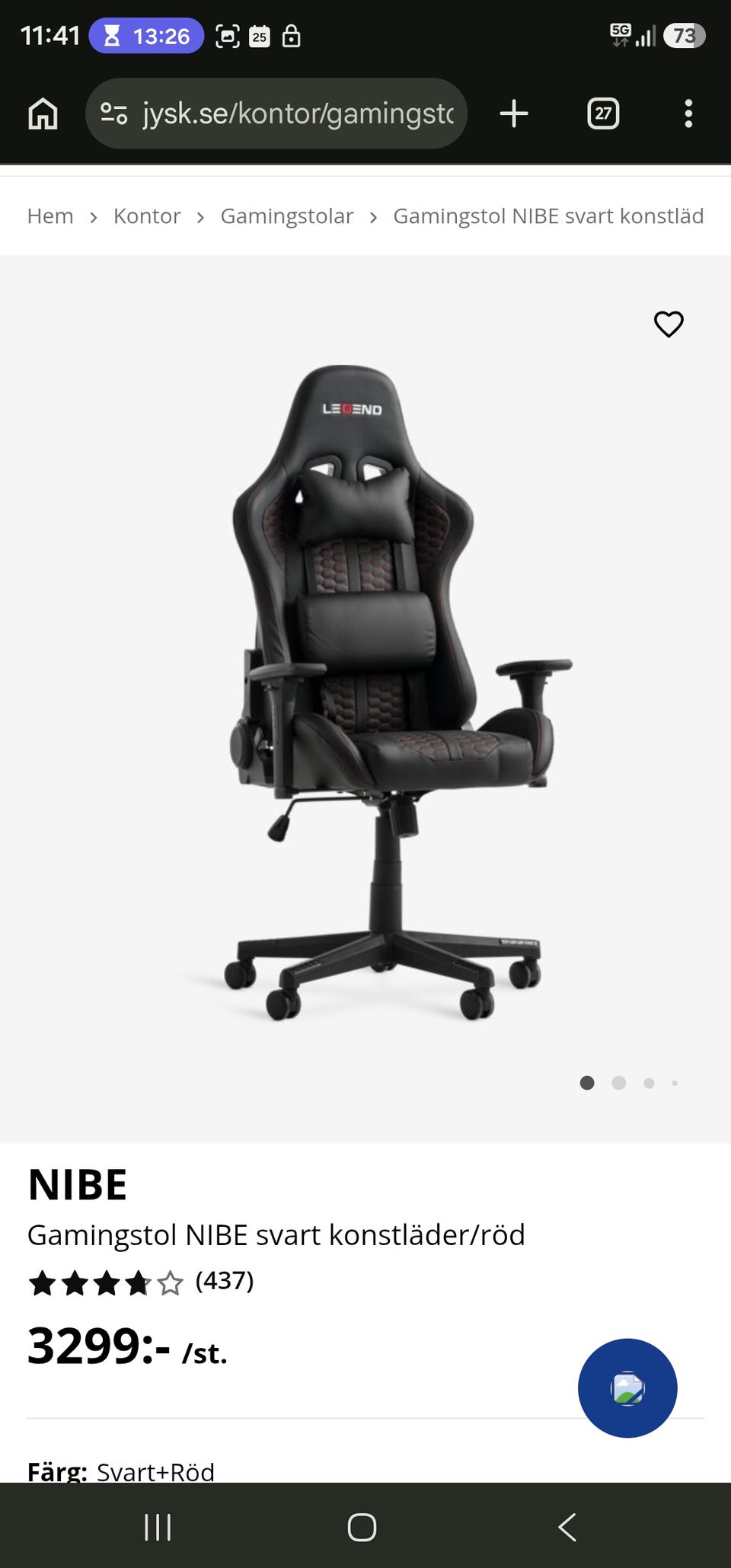Open the browser home page
Viewport: 731px width, 1568px height.
pos(43,113)
